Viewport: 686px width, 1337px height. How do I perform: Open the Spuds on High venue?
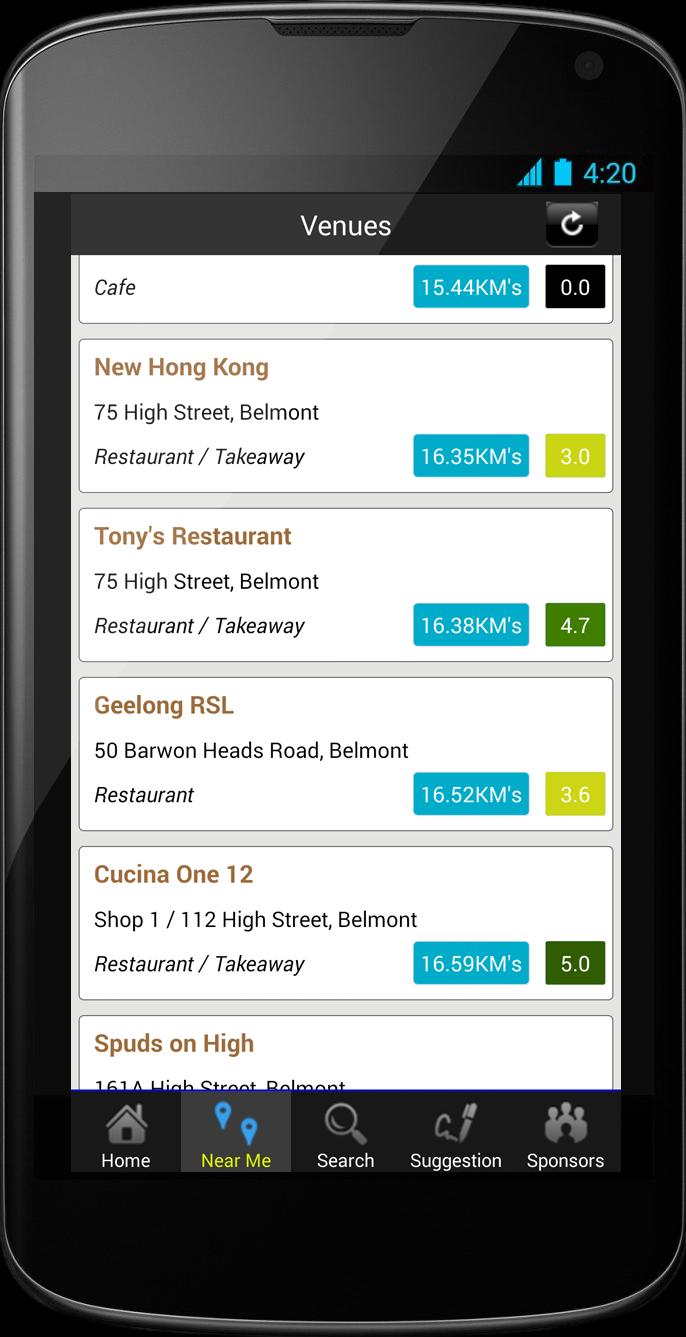(x=174, y=1044)
